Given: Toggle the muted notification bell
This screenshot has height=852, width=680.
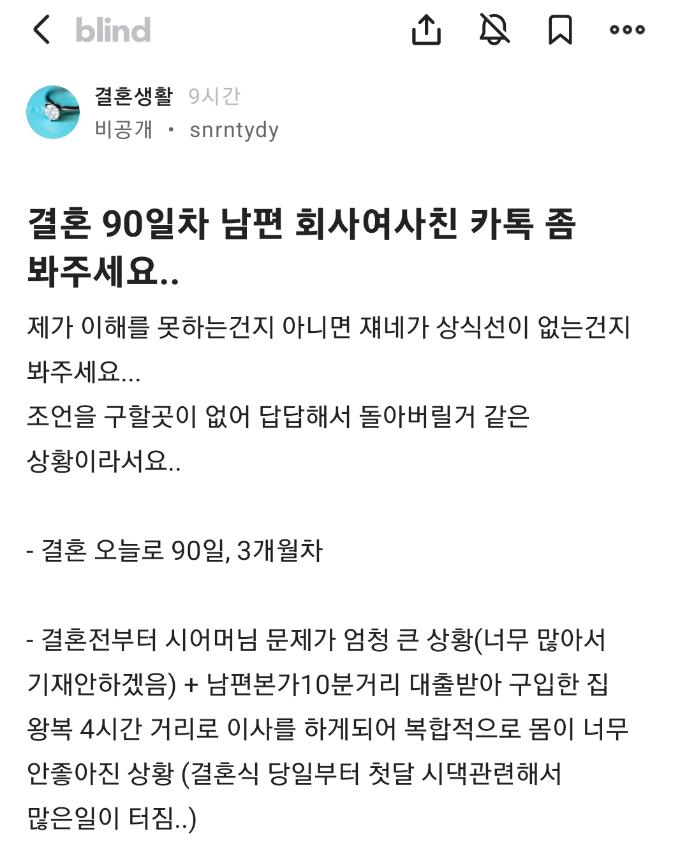Looking at the screenshot, I should [x=493, y=30].
